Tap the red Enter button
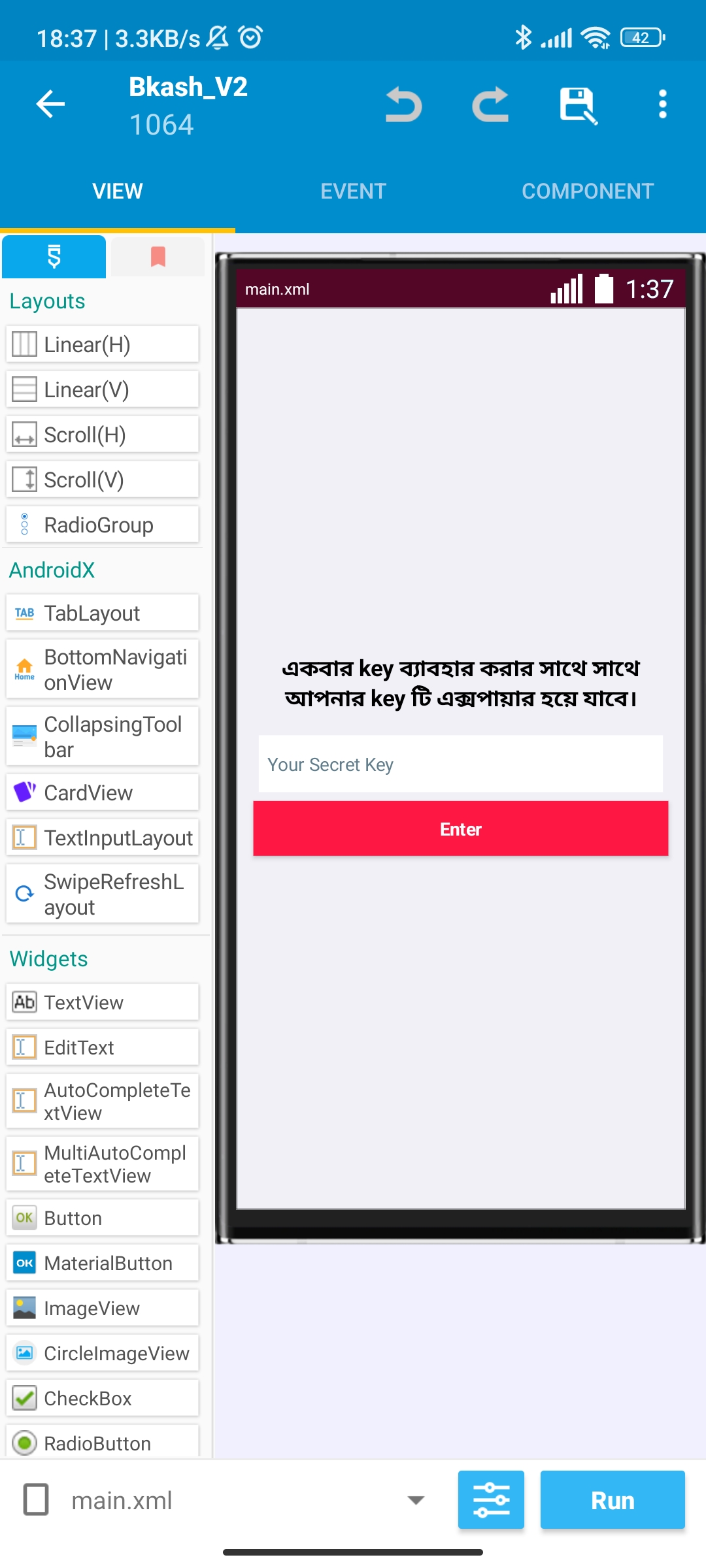Image resolution: width=706 pixels, height=1568 pixels. tap(461, 829)
